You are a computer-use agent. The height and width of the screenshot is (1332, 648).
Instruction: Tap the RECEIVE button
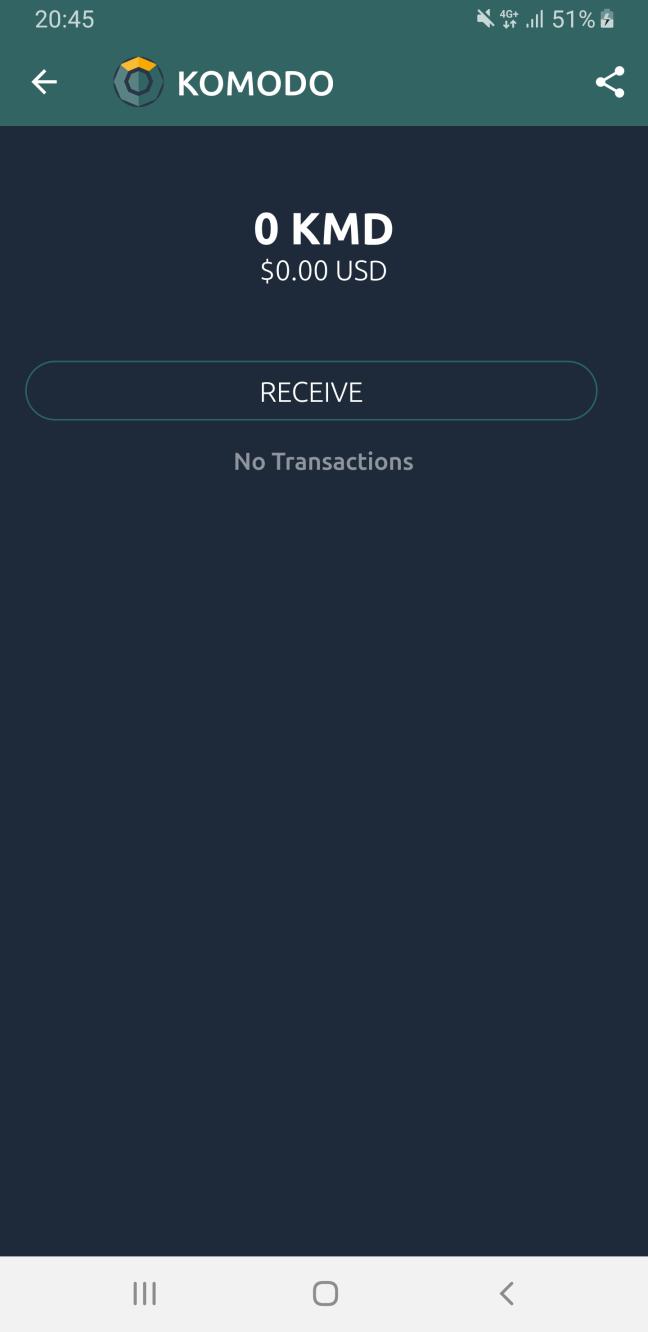coord(311,391)
